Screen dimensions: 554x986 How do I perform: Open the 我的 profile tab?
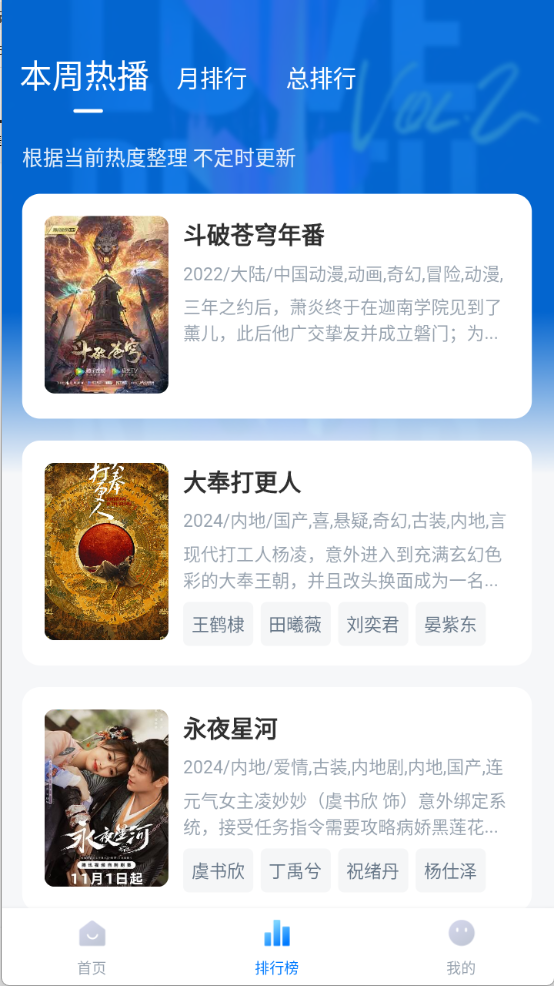click(x=461, y=946)
